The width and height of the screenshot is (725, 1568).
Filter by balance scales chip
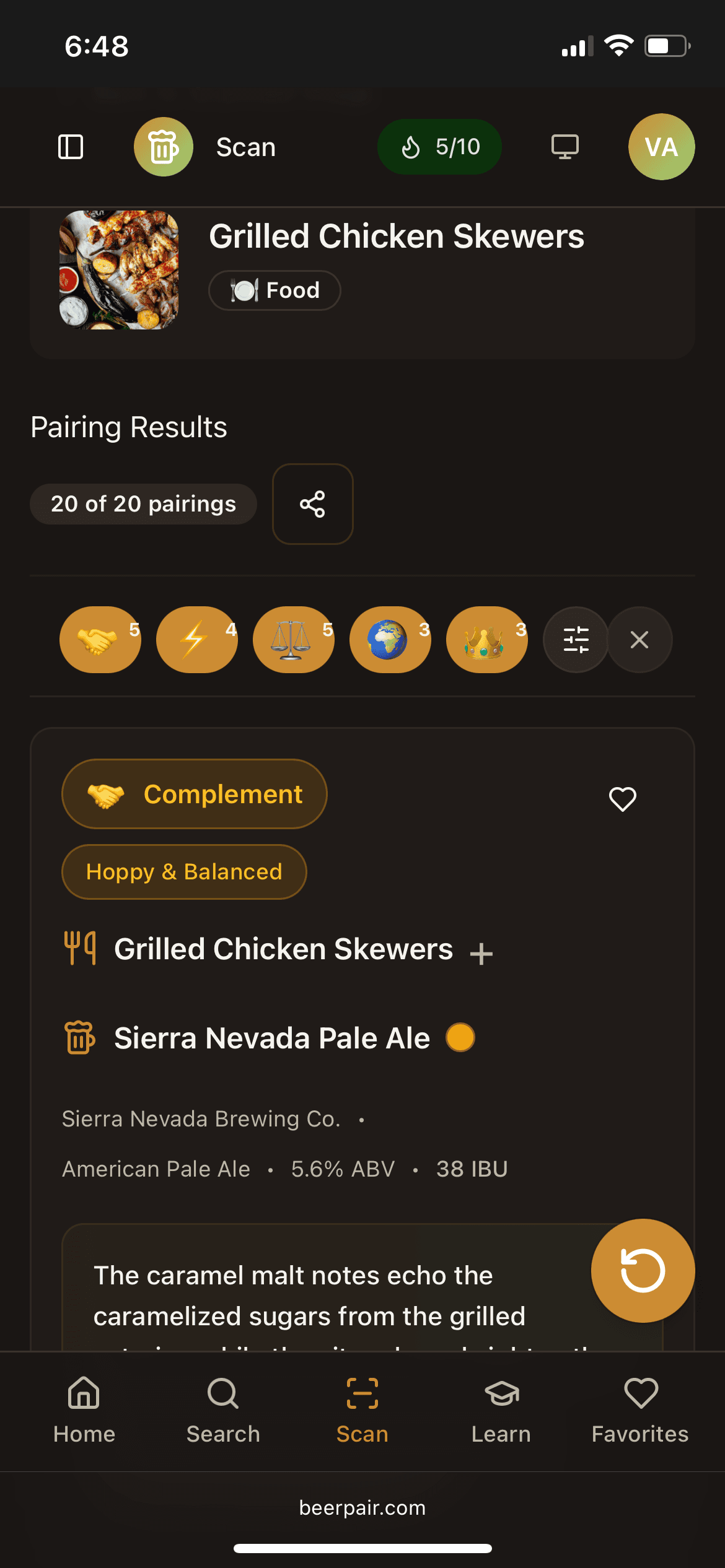coord(293,640)
